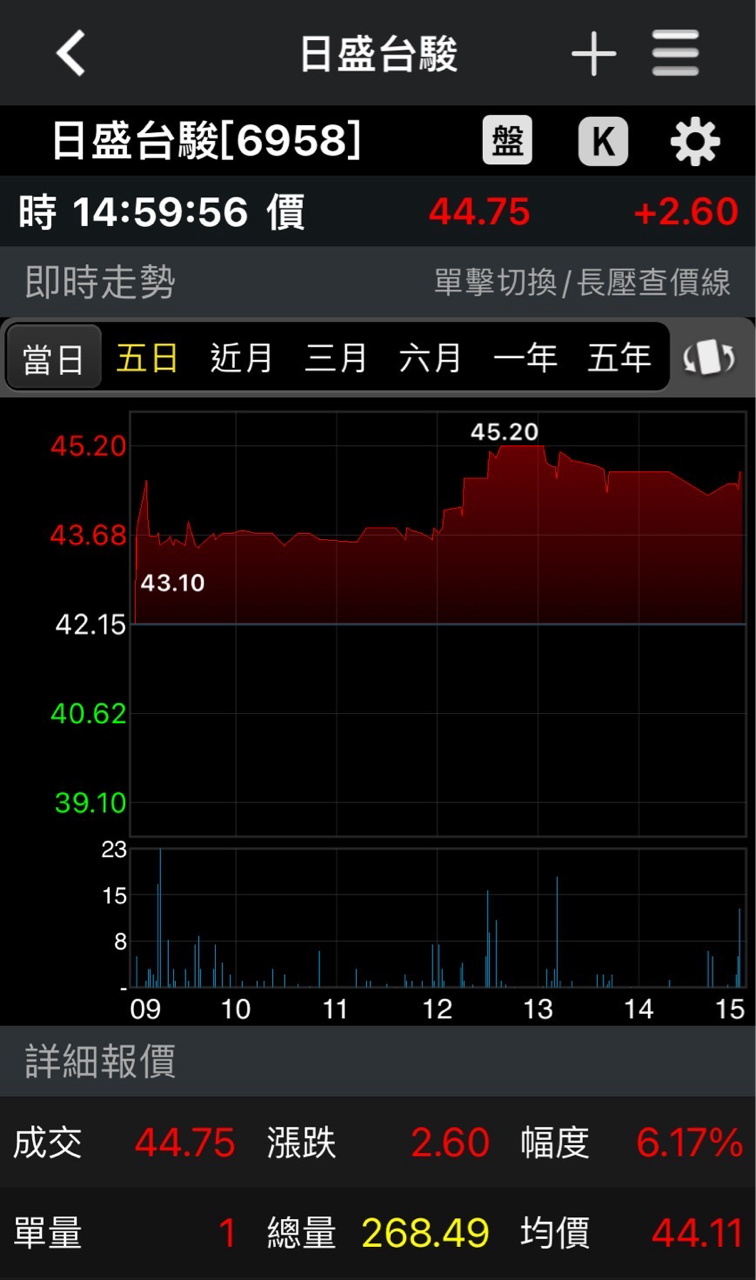Image resolution: width=756 pixels, height=1280 pixels.
Task: Switch to the 五日 chart tab
Action: click(x=147, y=358)
